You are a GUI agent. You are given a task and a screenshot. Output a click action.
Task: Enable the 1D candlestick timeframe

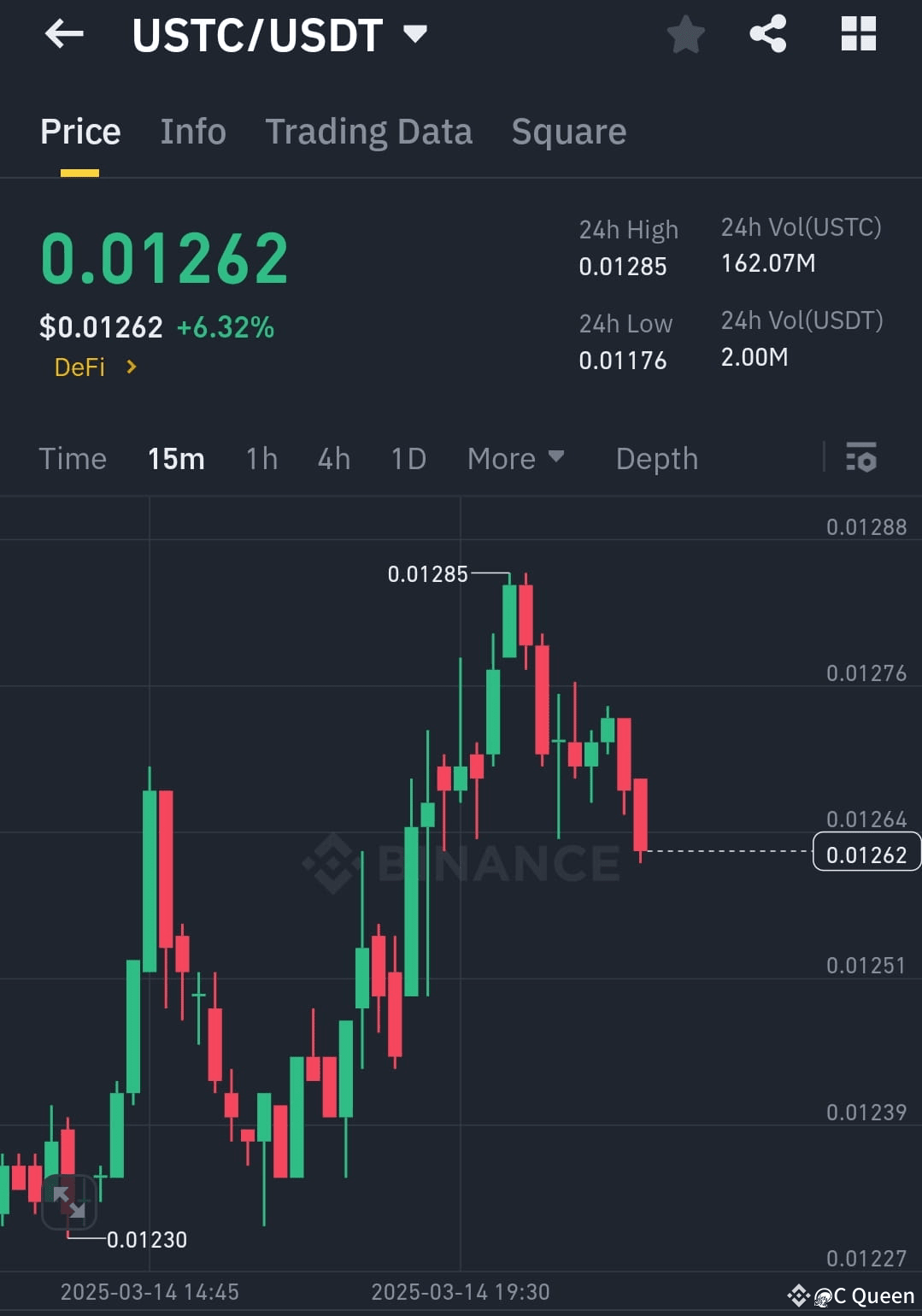[408, 459]
